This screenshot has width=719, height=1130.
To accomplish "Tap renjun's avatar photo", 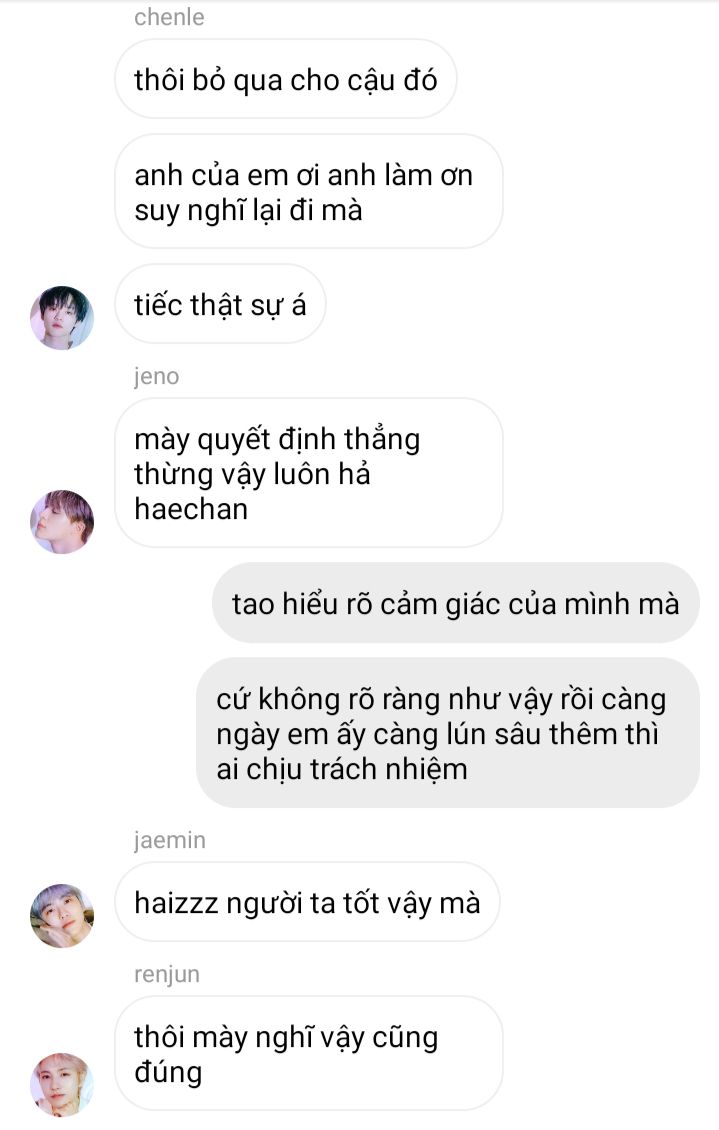I will click(62, 1084).
